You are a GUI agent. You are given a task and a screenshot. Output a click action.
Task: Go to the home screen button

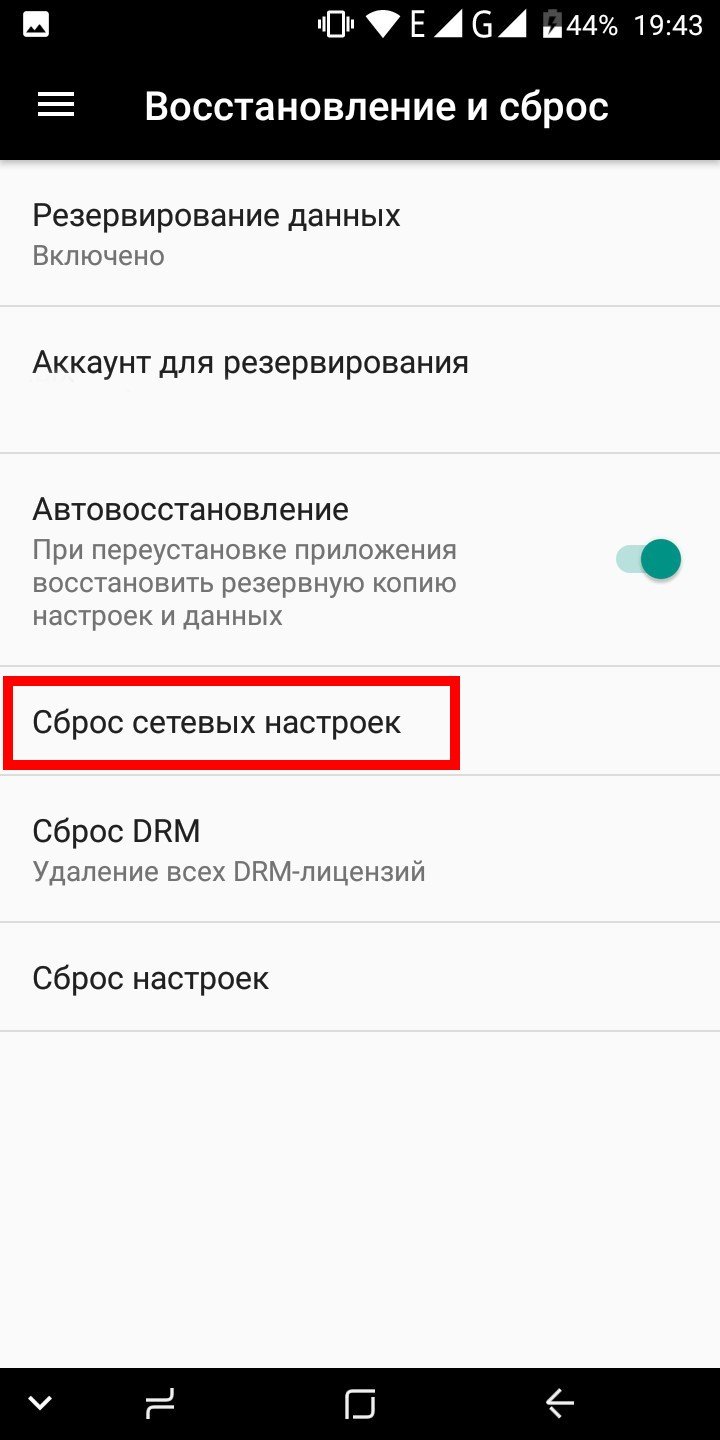[x=360, y=1404]
